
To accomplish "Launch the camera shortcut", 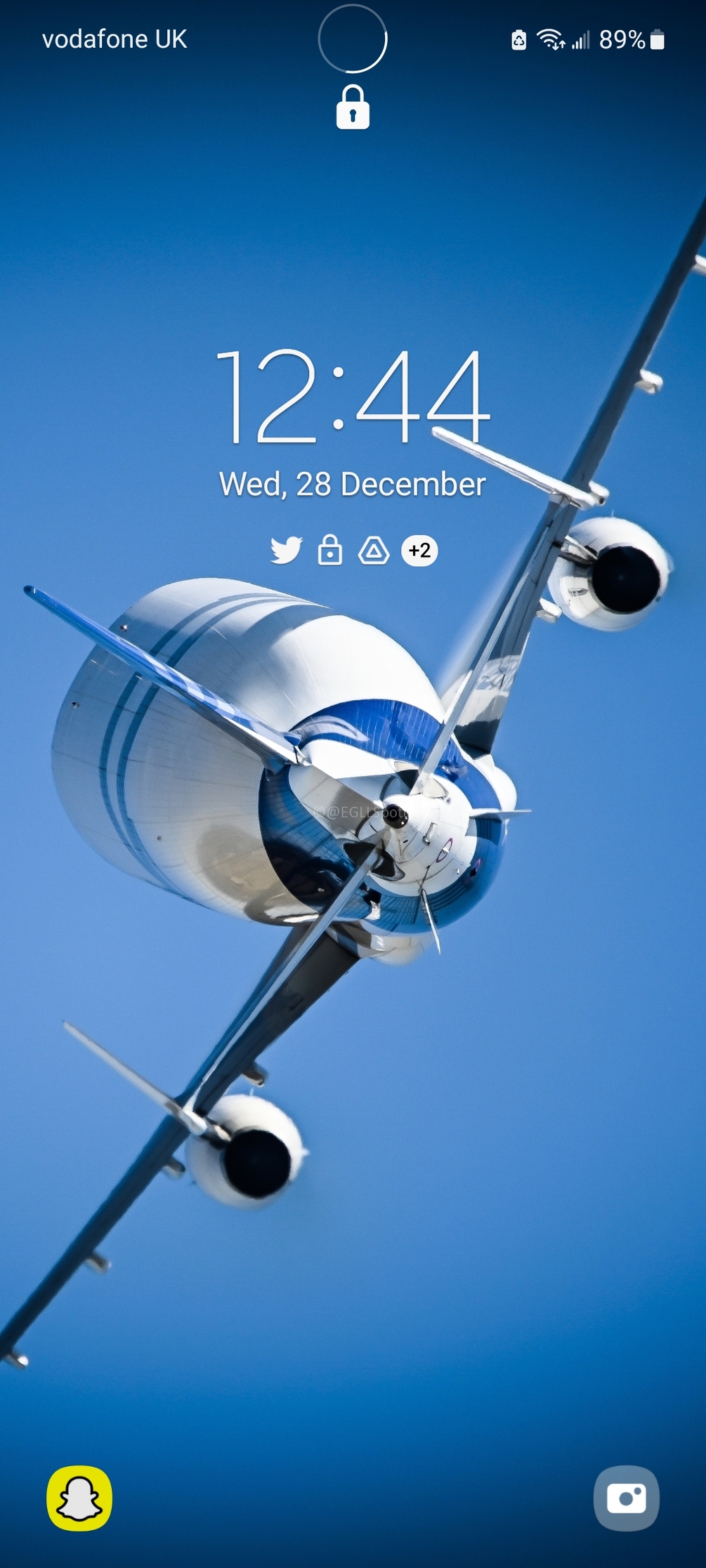I will (x=626, y=1498).
